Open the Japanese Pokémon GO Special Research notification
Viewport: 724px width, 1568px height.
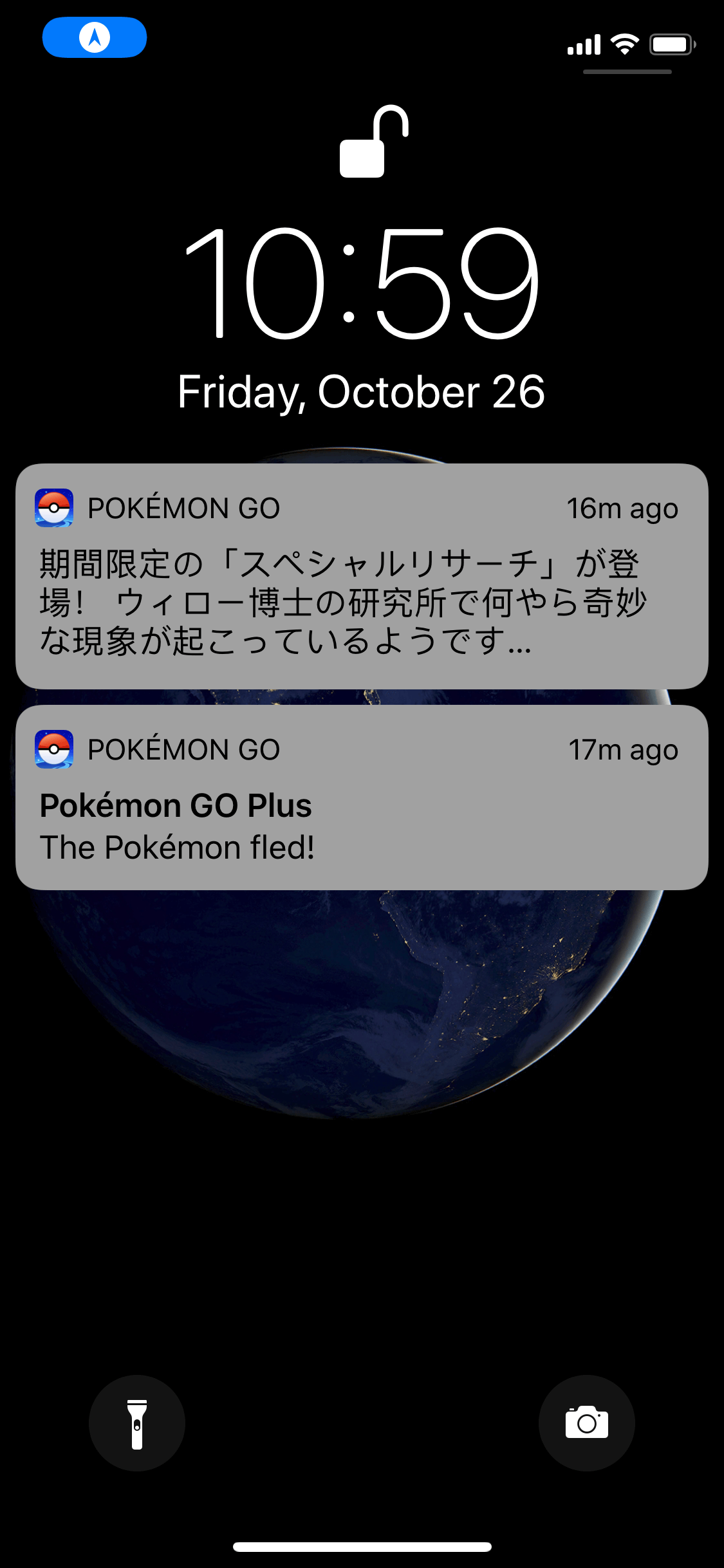coord(362,576)
